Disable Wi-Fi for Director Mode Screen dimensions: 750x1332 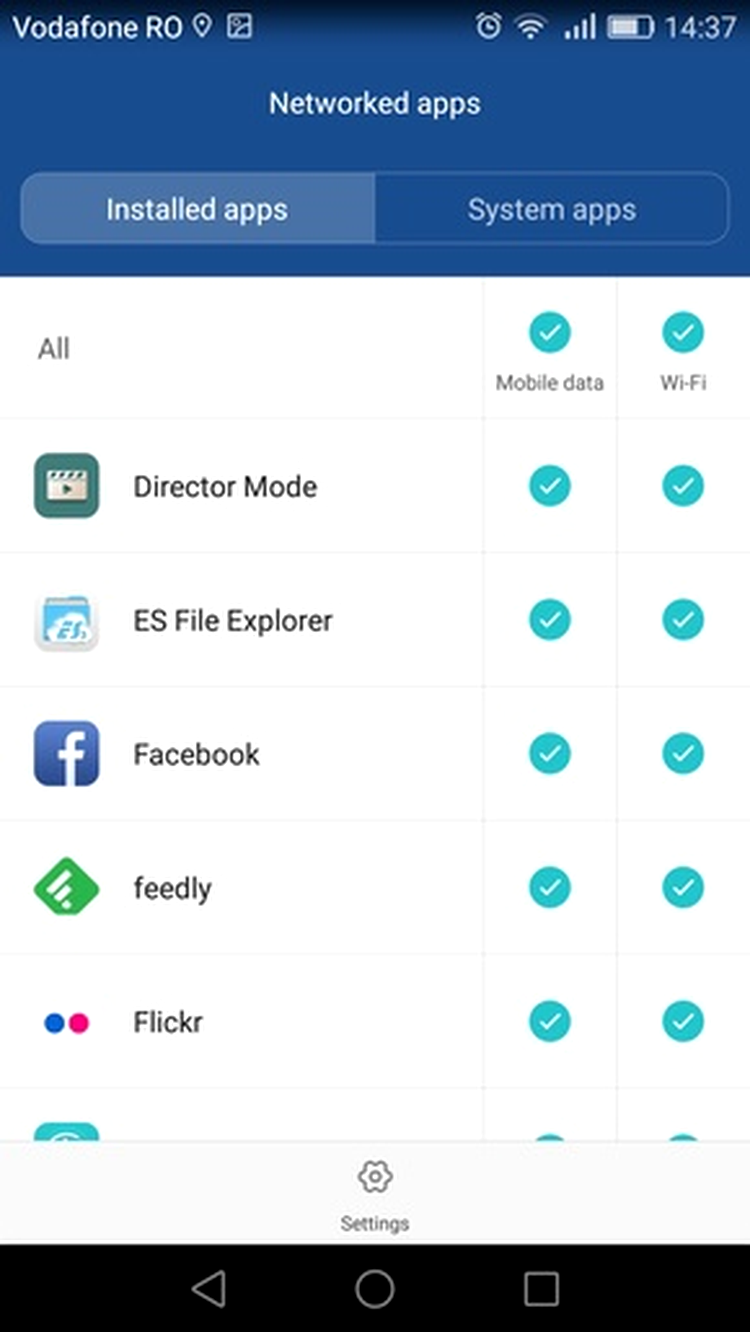click(683, 486)
